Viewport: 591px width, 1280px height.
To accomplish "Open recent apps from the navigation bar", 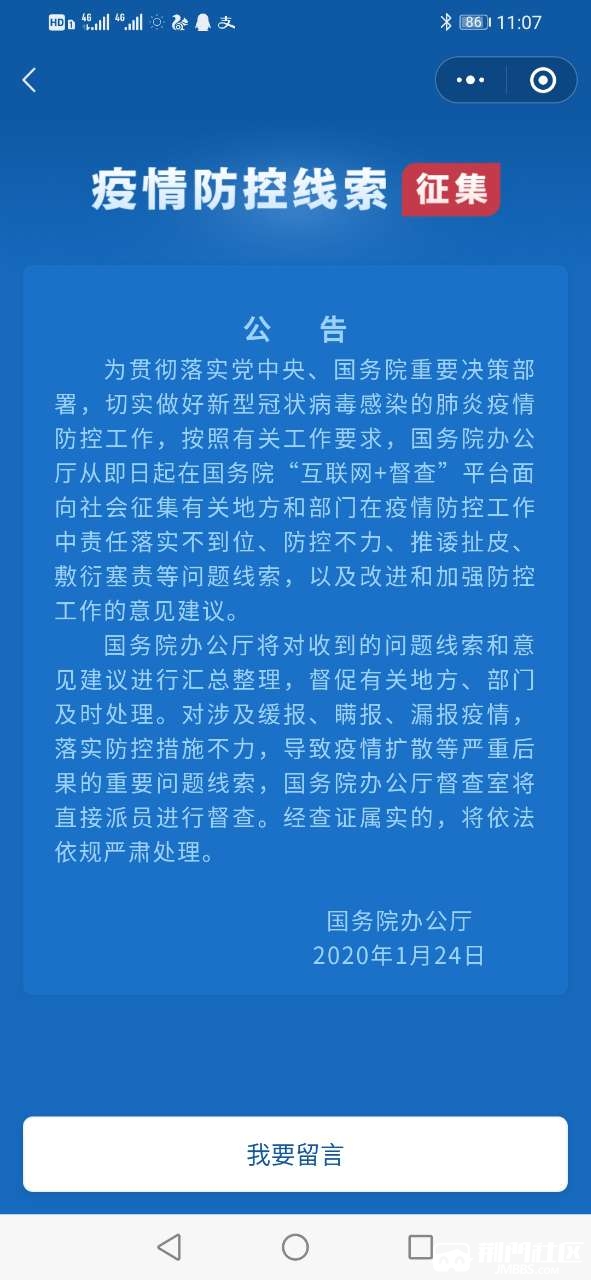I will (x=421, y=1246).
